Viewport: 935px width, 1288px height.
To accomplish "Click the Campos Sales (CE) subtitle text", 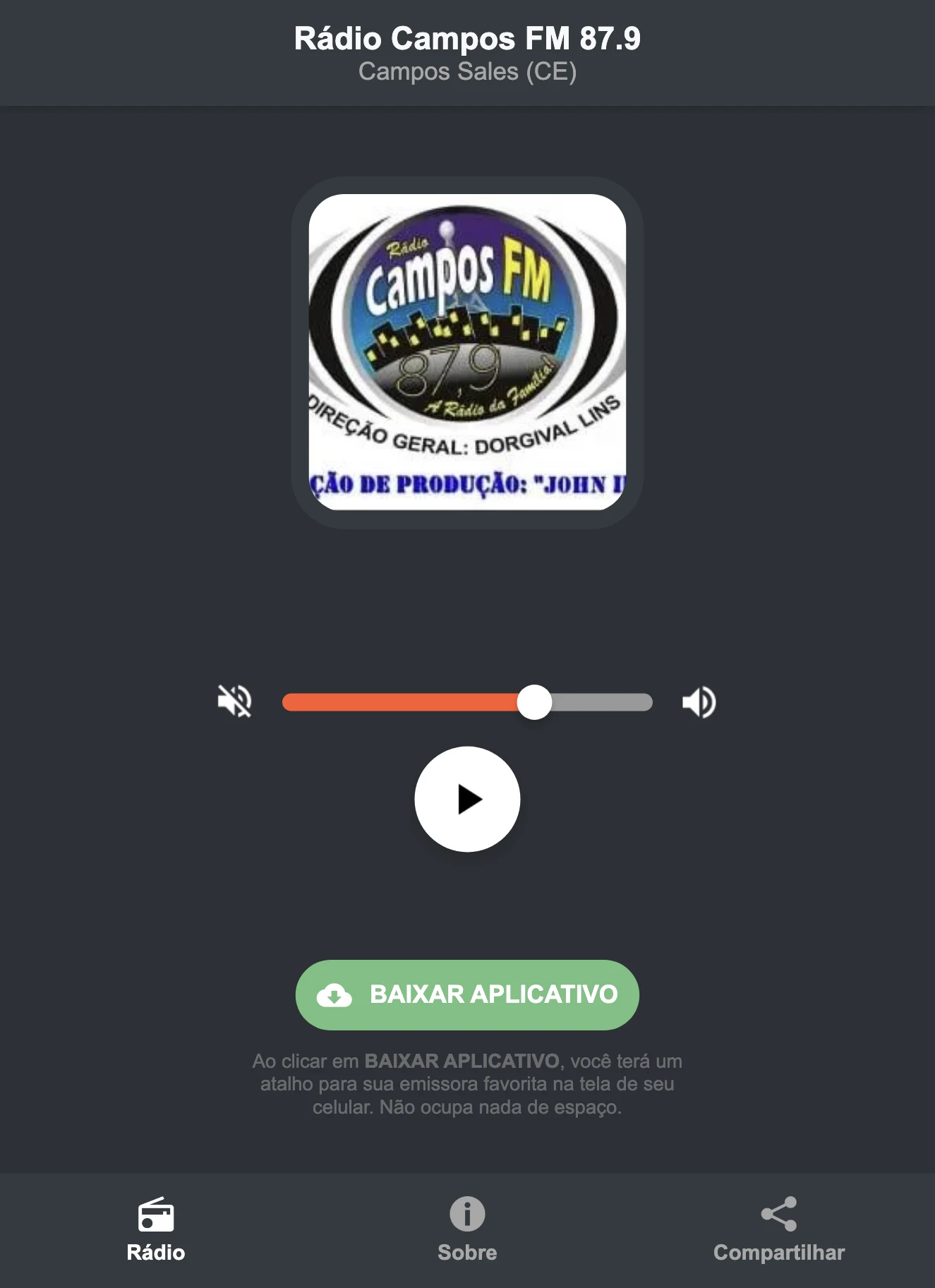I will pyautogui.click(x=467, y=71).
